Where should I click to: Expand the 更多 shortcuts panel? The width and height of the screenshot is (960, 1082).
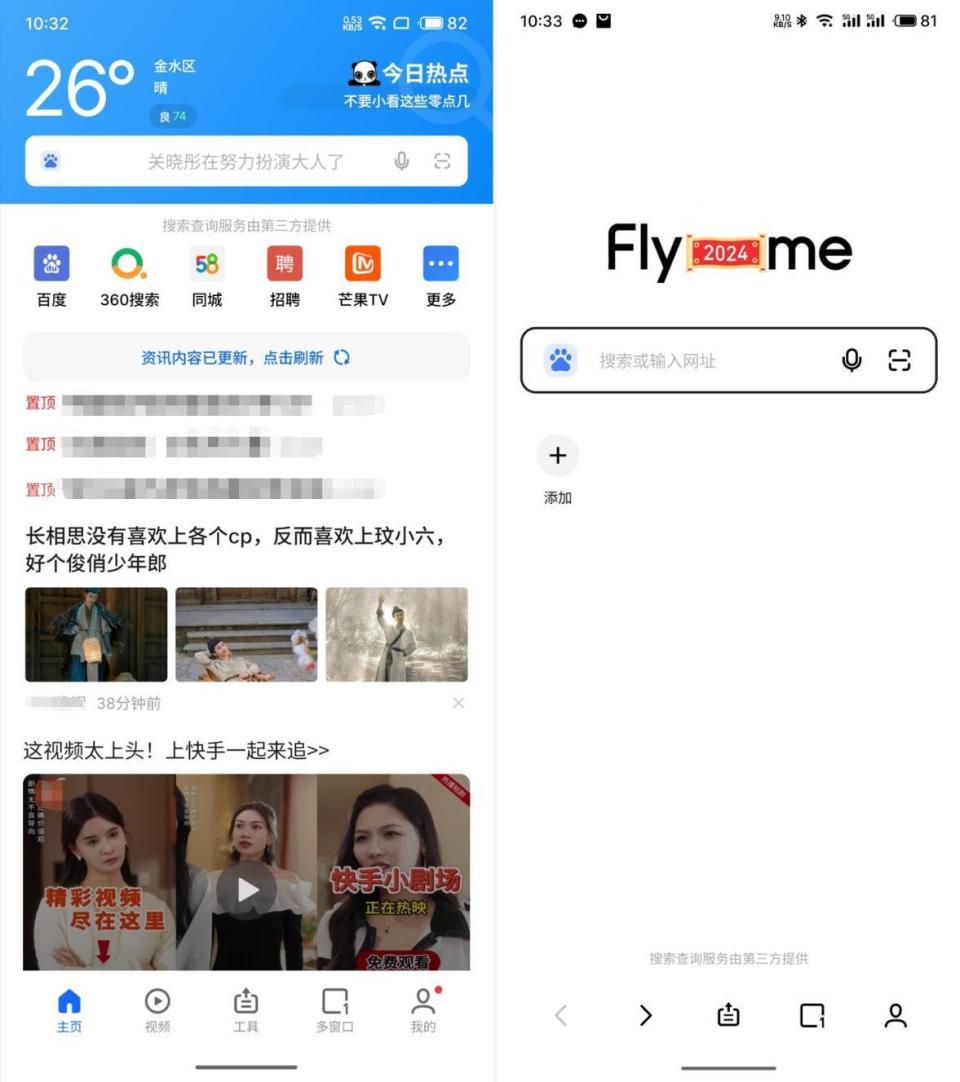pos(440,267)
